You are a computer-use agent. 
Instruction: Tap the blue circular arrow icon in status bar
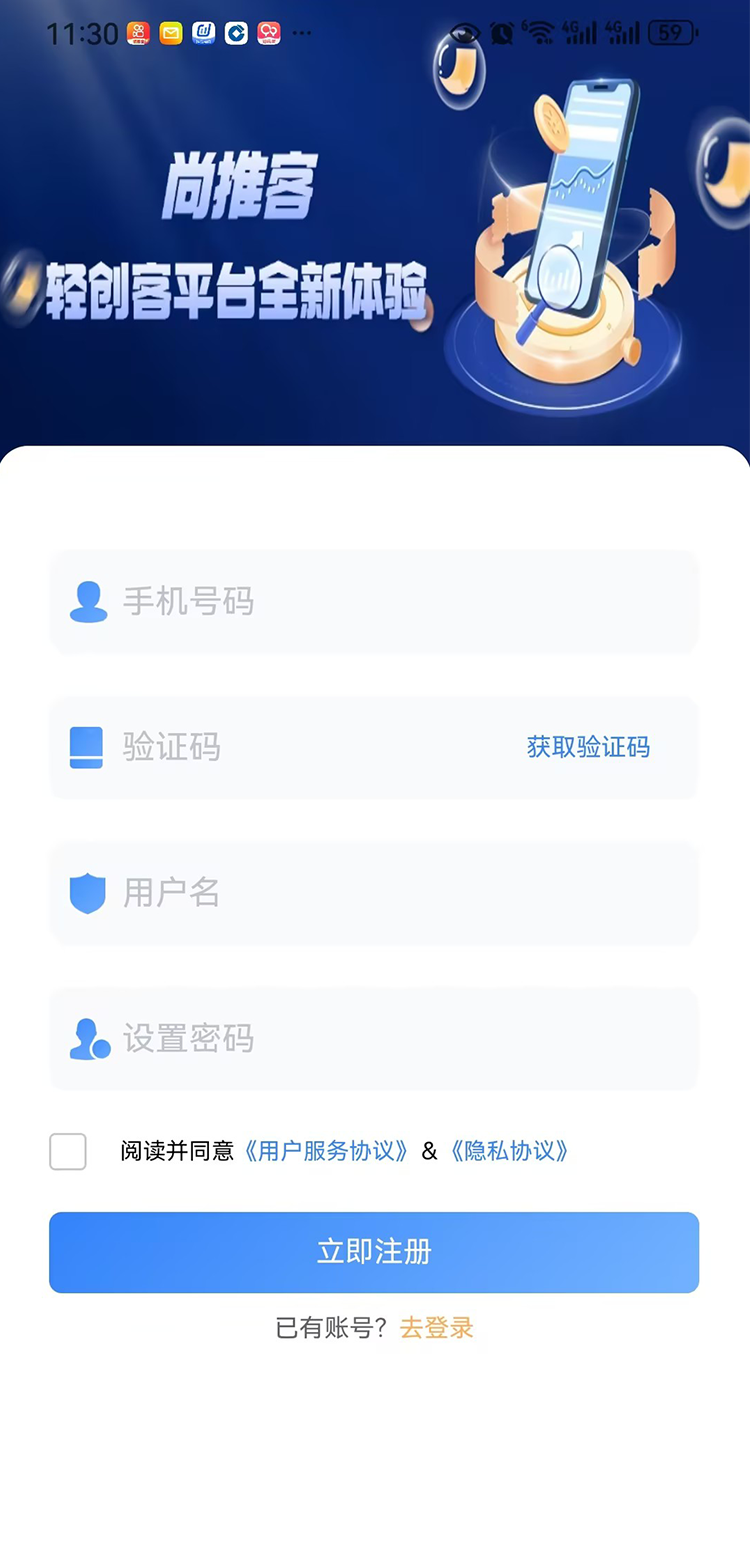[x=234, y=33]
